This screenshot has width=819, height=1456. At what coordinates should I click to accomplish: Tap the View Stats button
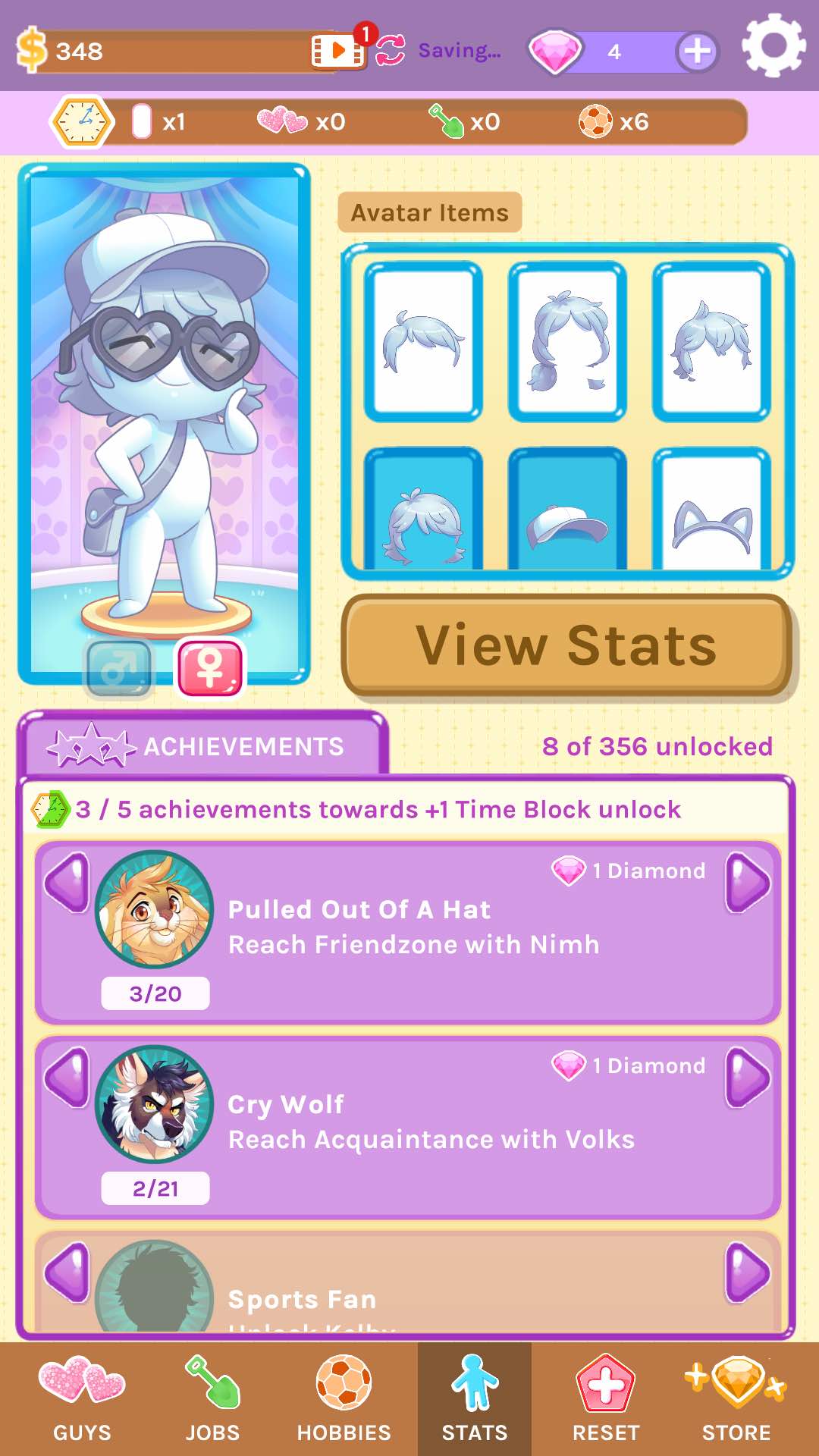(x=566, y=646)
